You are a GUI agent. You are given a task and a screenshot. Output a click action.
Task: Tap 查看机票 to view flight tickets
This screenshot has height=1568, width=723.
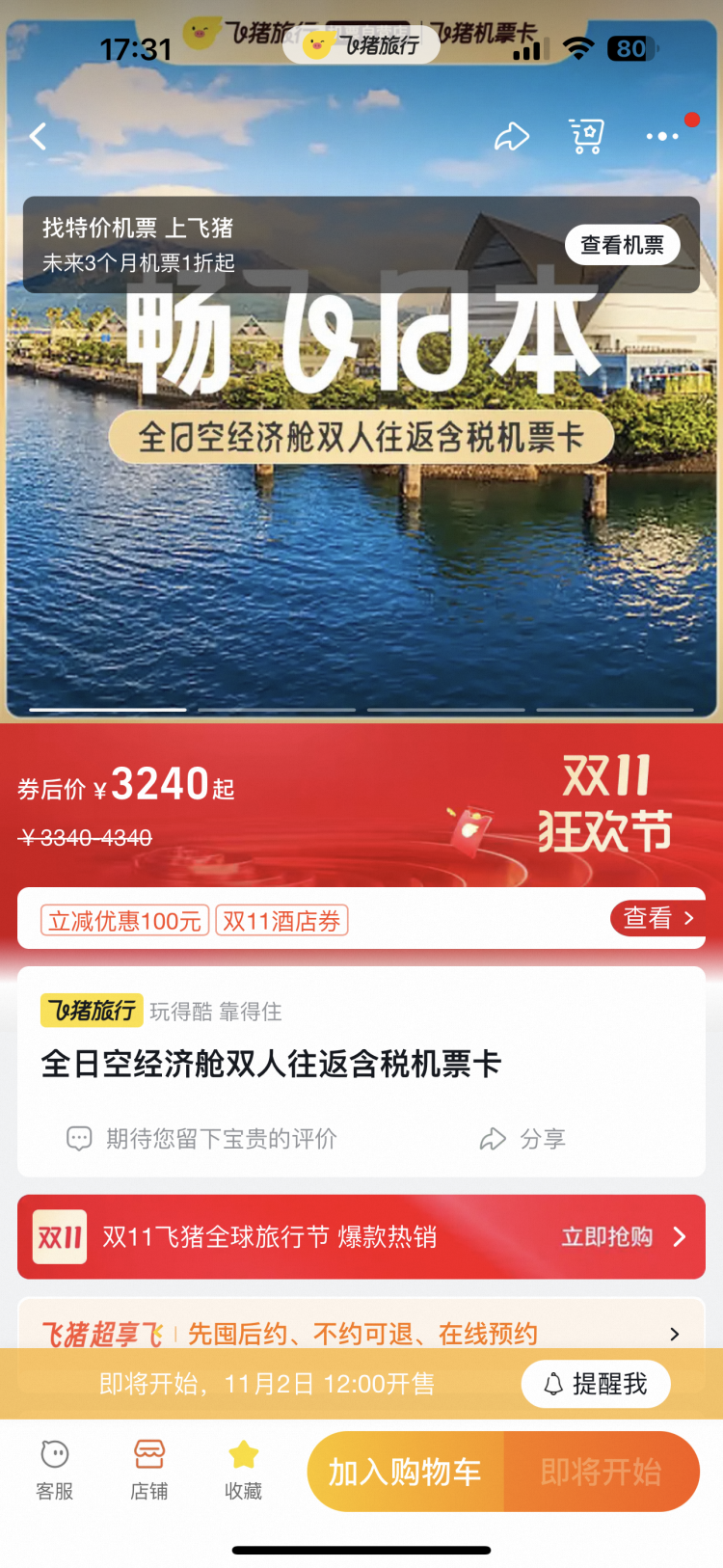(622, 245)
